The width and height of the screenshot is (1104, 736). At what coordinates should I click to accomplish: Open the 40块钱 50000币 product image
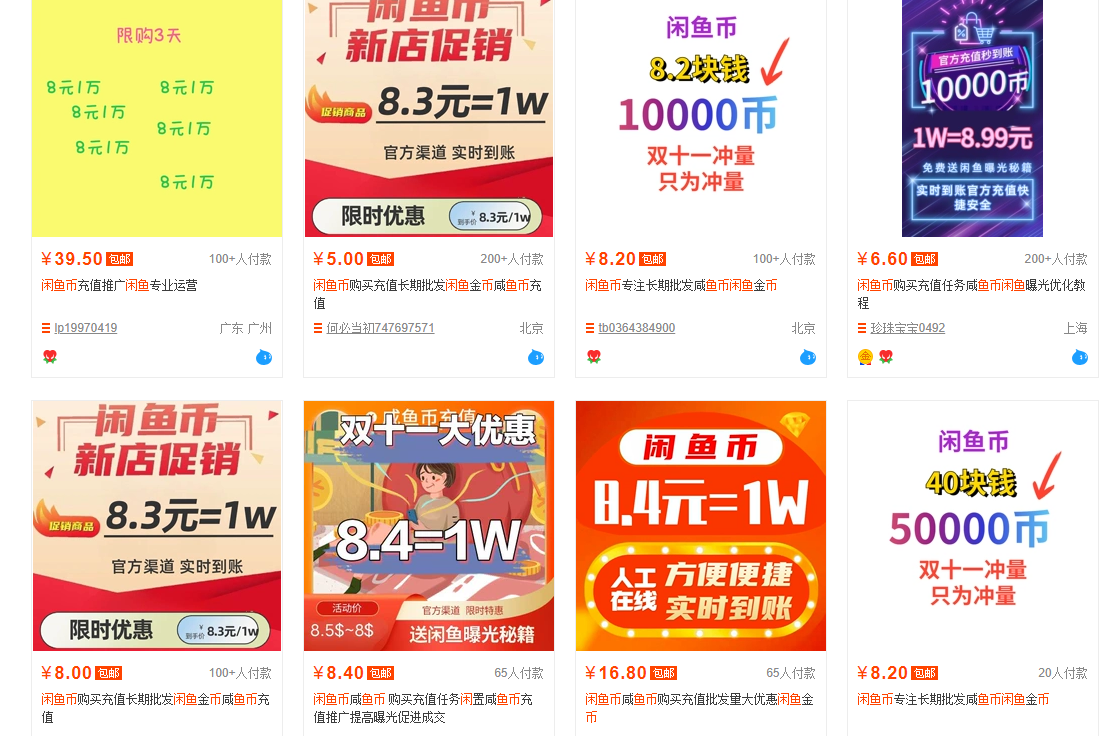(x=972, y=526)
